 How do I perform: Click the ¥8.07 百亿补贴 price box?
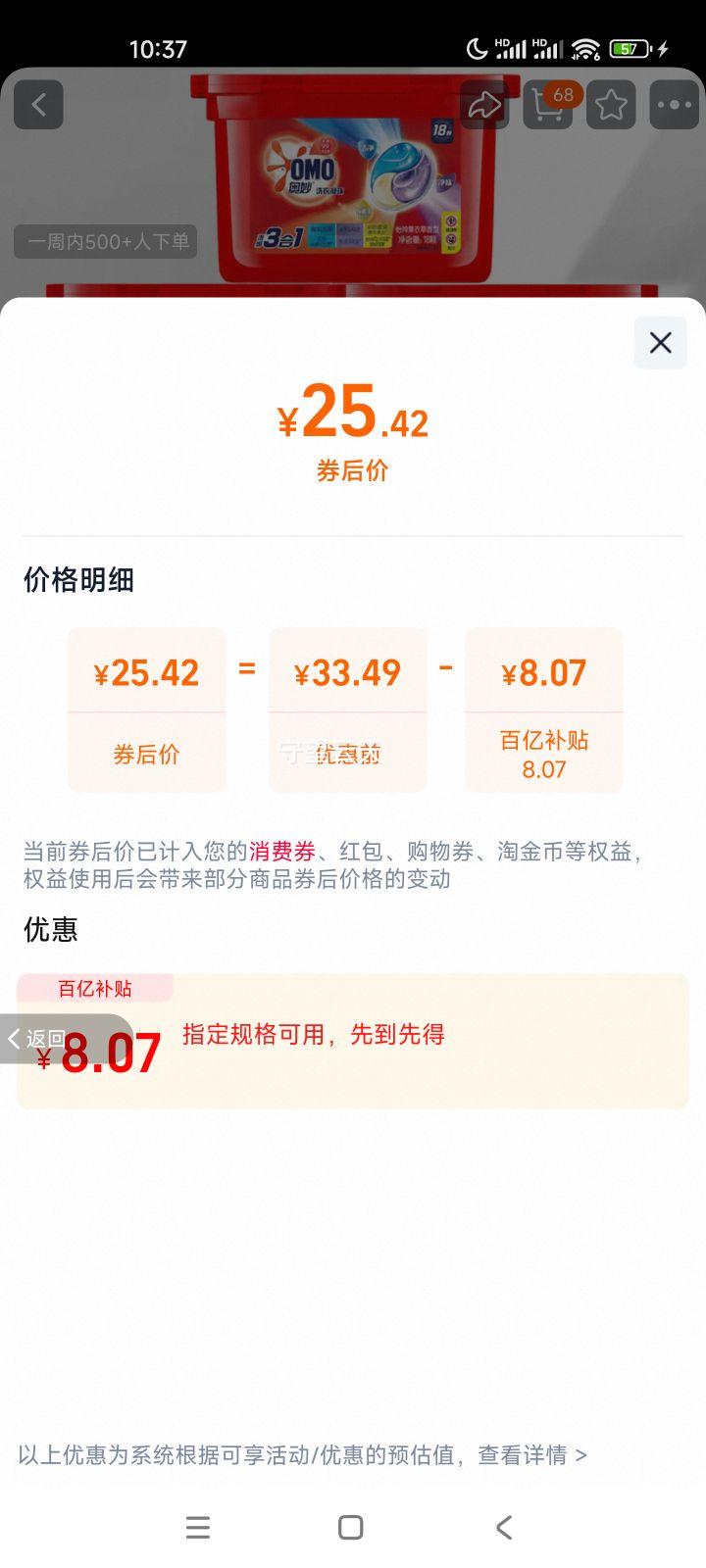[543, 709]
